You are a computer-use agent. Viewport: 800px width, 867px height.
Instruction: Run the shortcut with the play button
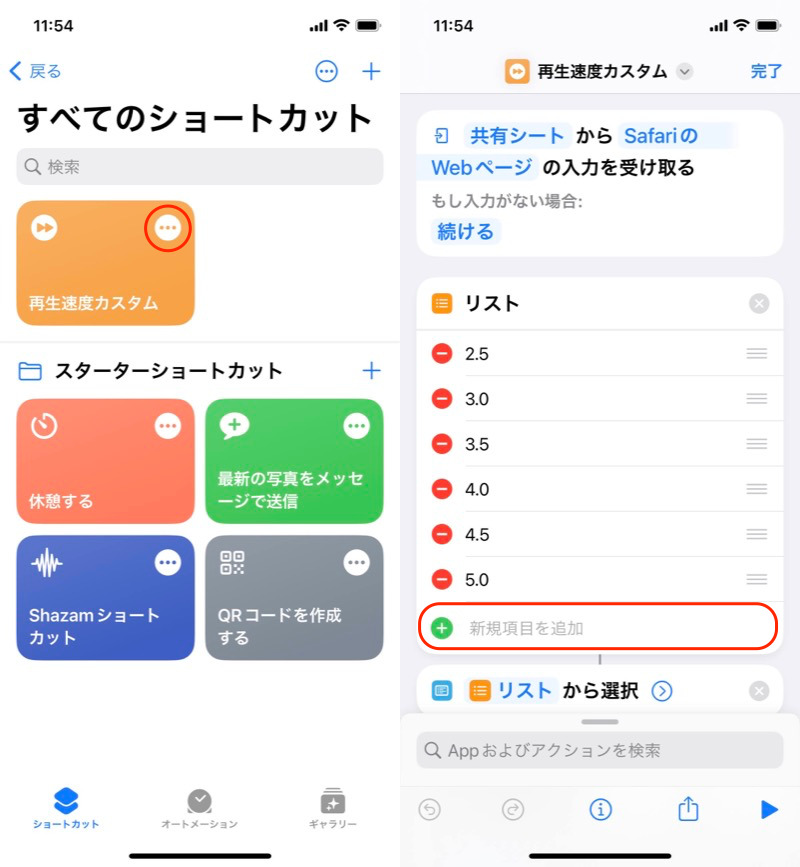(768, 809)
